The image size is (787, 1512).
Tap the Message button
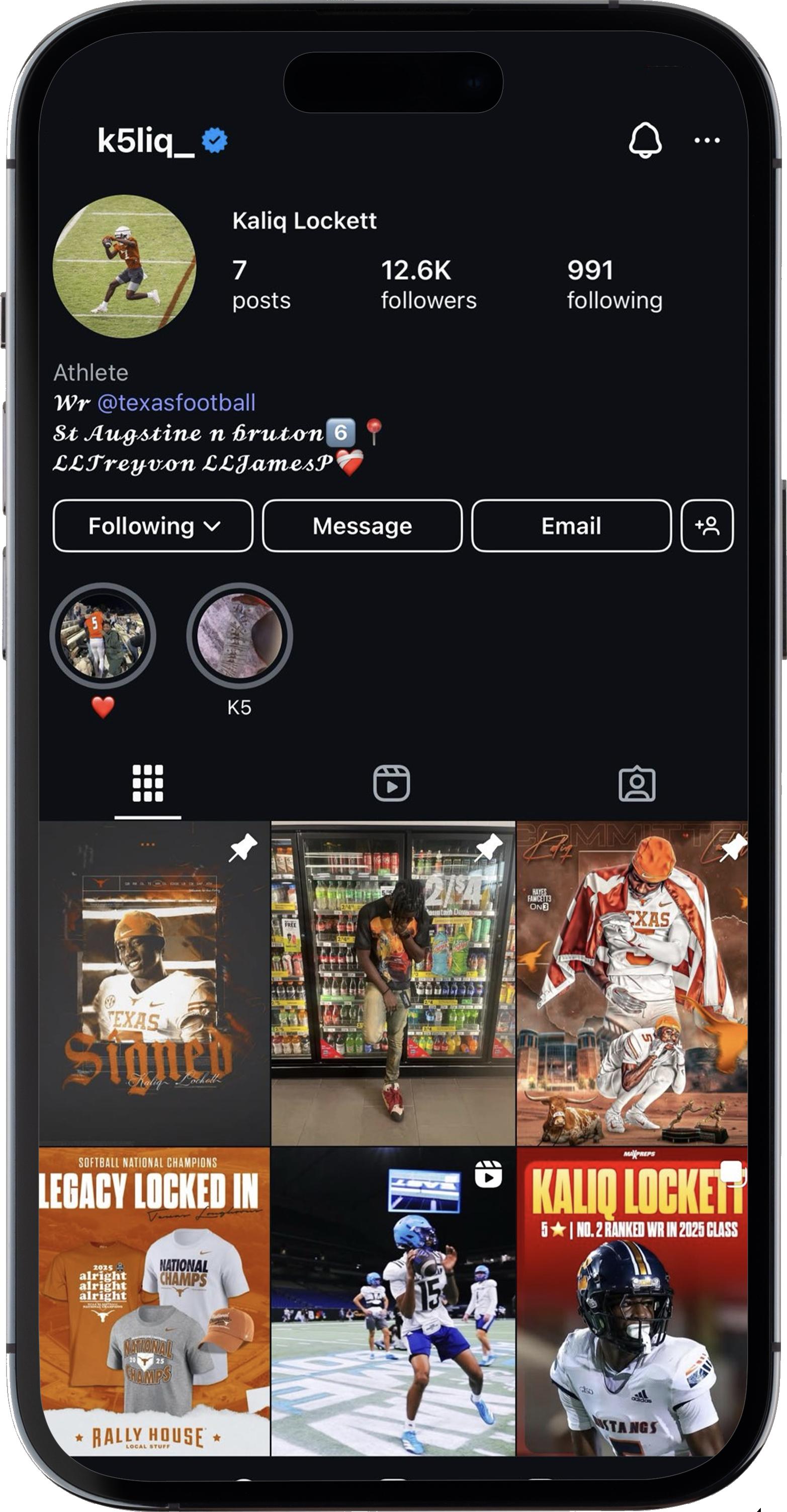pyautogui.click(x=362, y=526)
